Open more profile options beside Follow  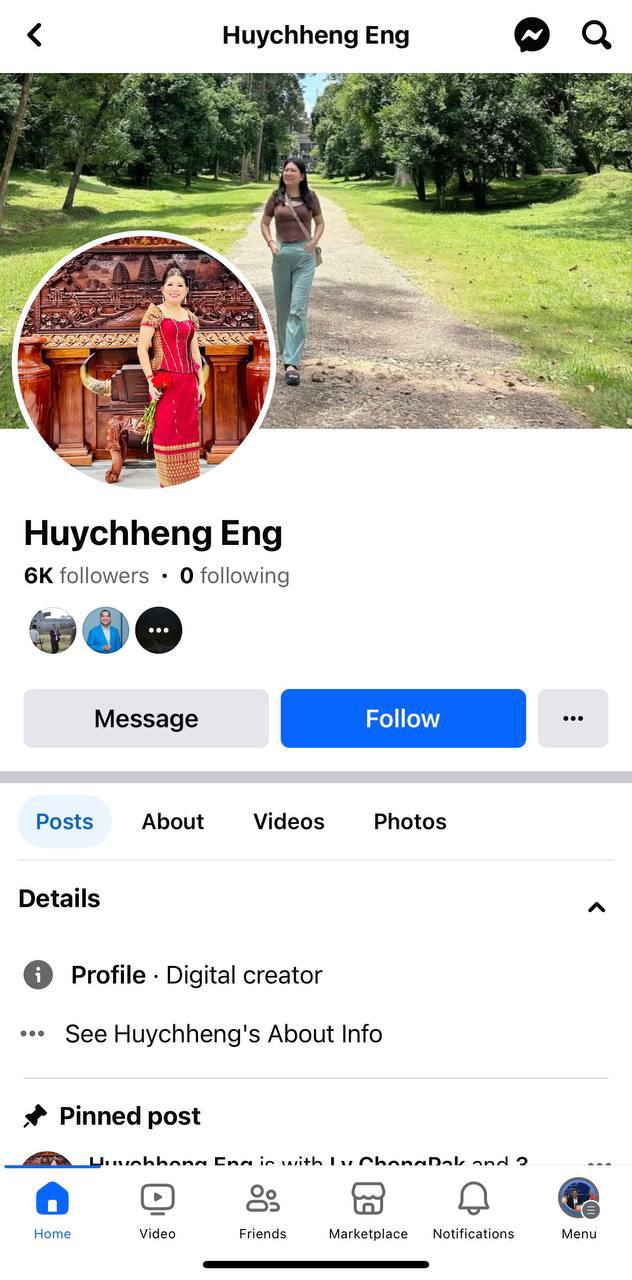tap(573, 718)
